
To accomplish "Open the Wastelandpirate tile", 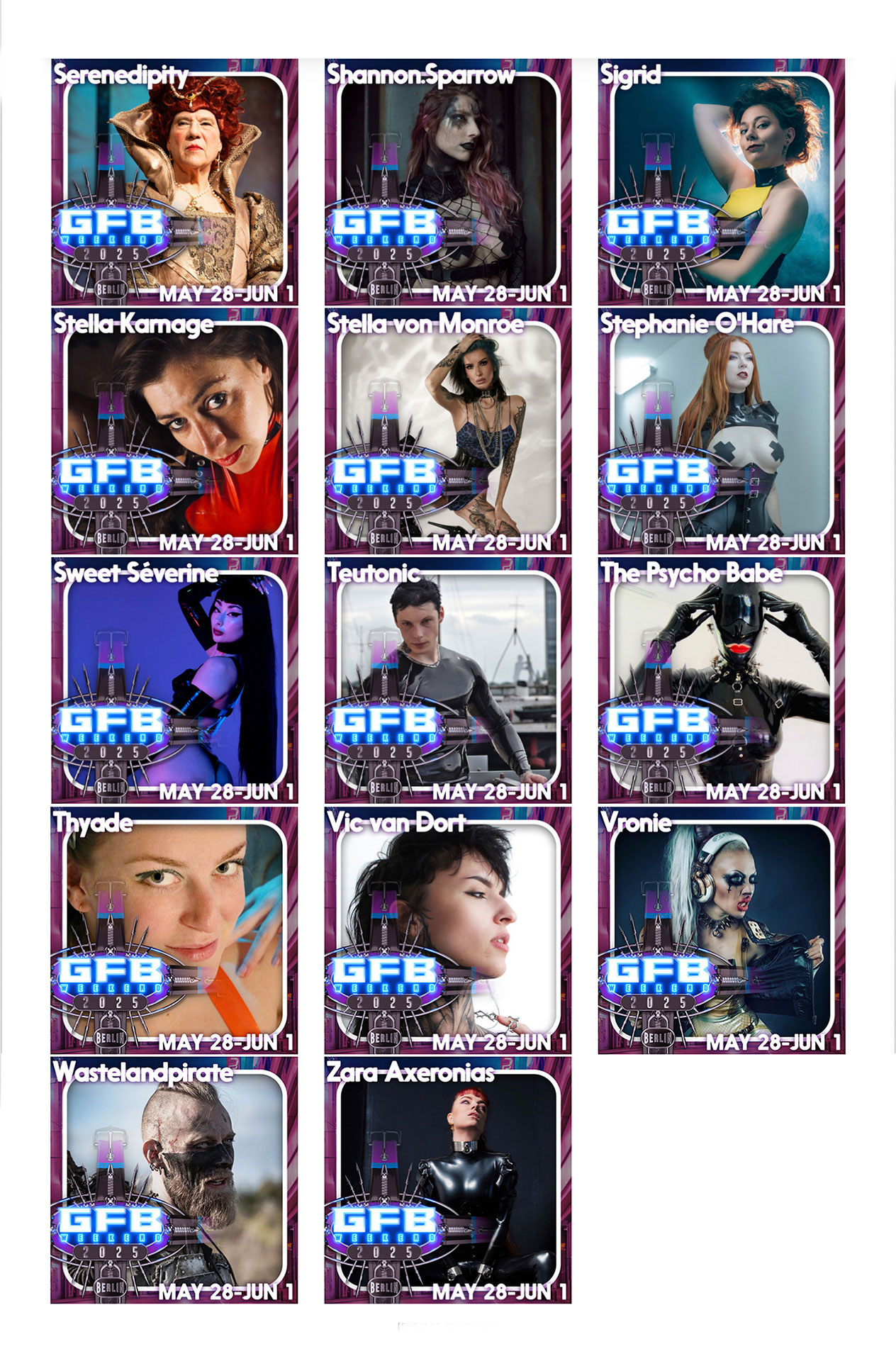I will coord(174,1180).
